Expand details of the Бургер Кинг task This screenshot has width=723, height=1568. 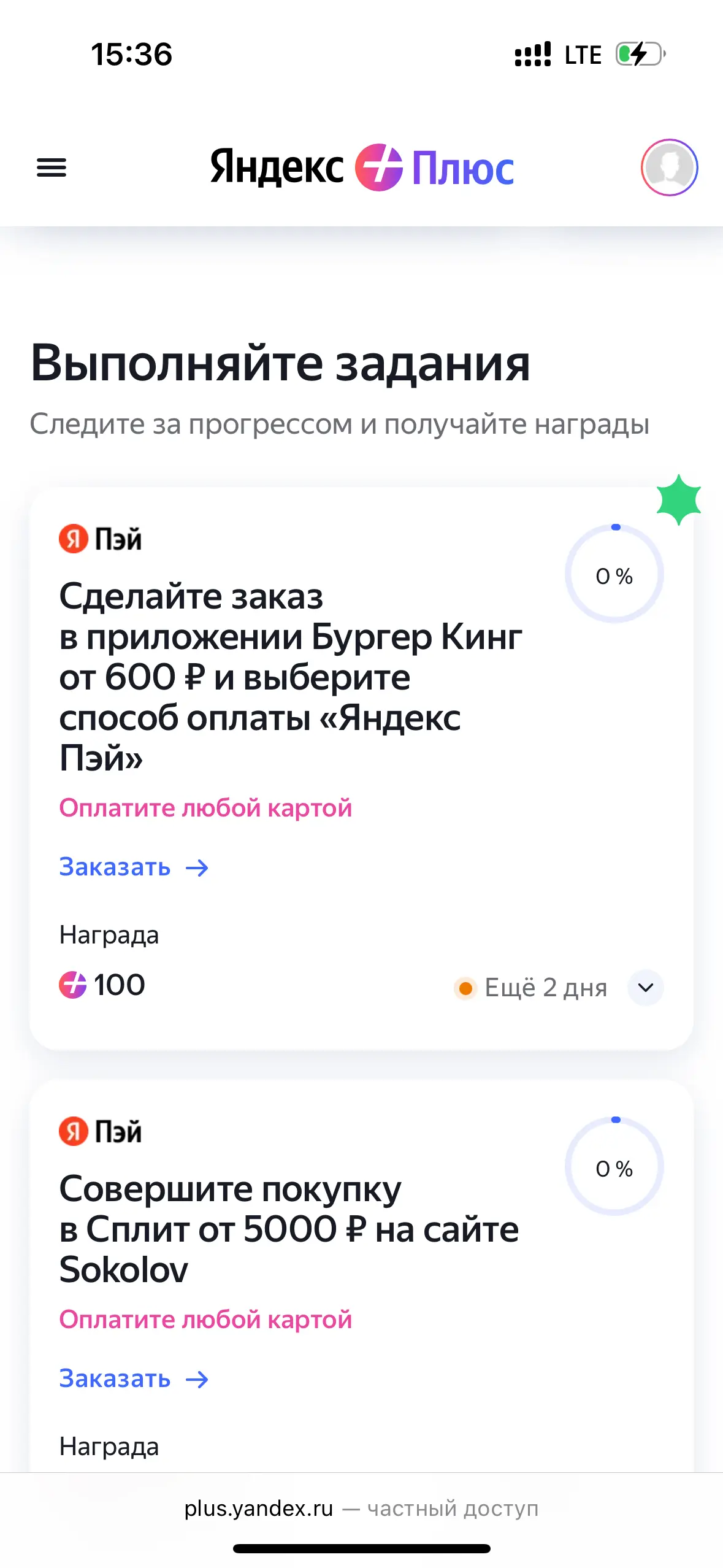tap(646, 987)
